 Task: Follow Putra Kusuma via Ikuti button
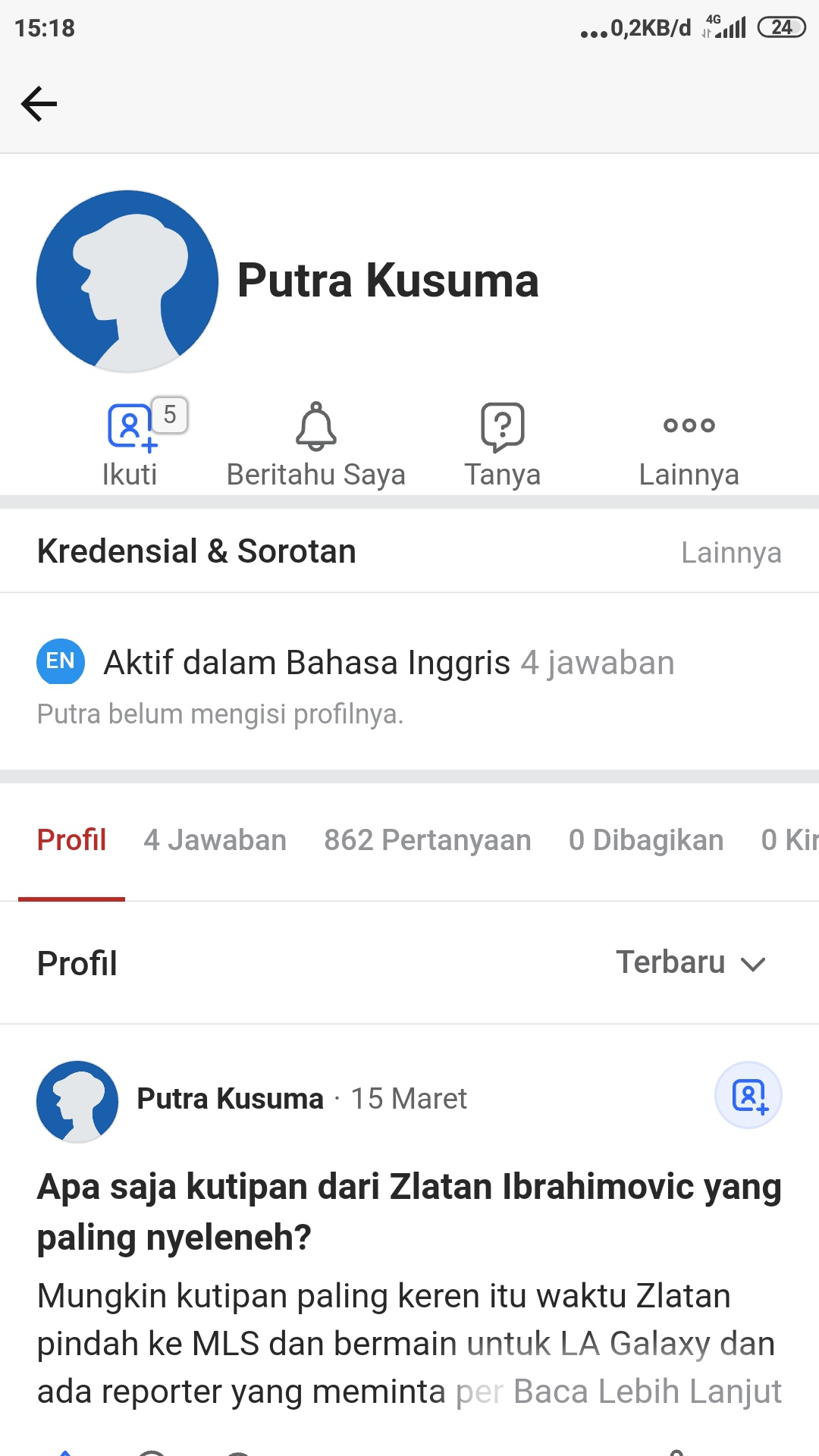pyautogui.click(x=130, y=443)
